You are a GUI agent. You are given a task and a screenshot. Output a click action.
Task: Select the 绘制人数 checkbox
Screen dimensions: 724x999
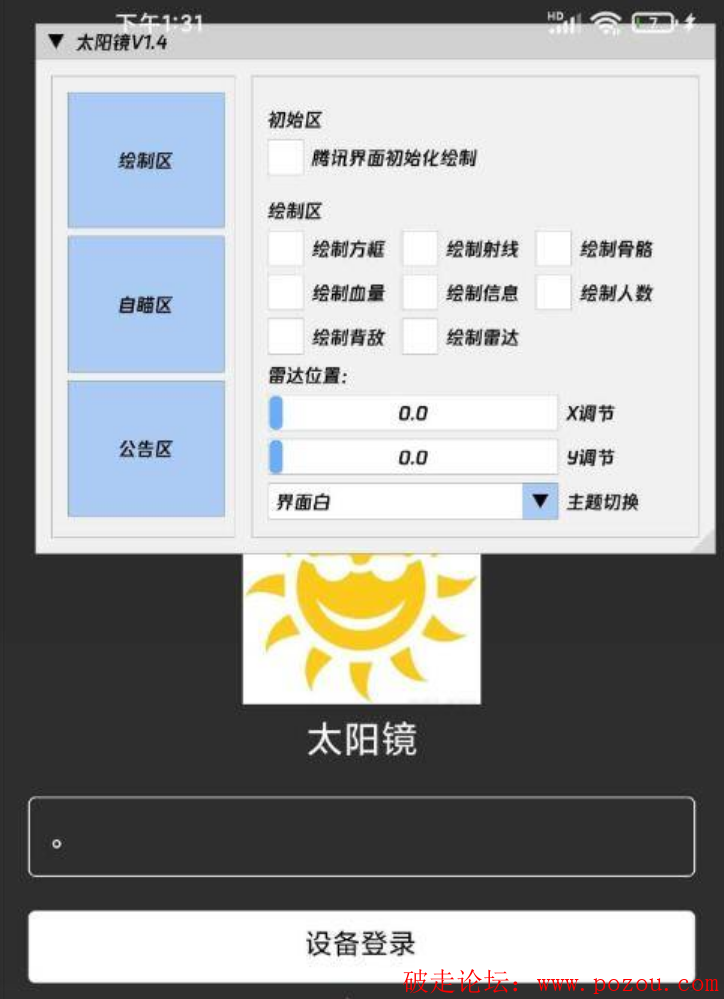[554, 293]
